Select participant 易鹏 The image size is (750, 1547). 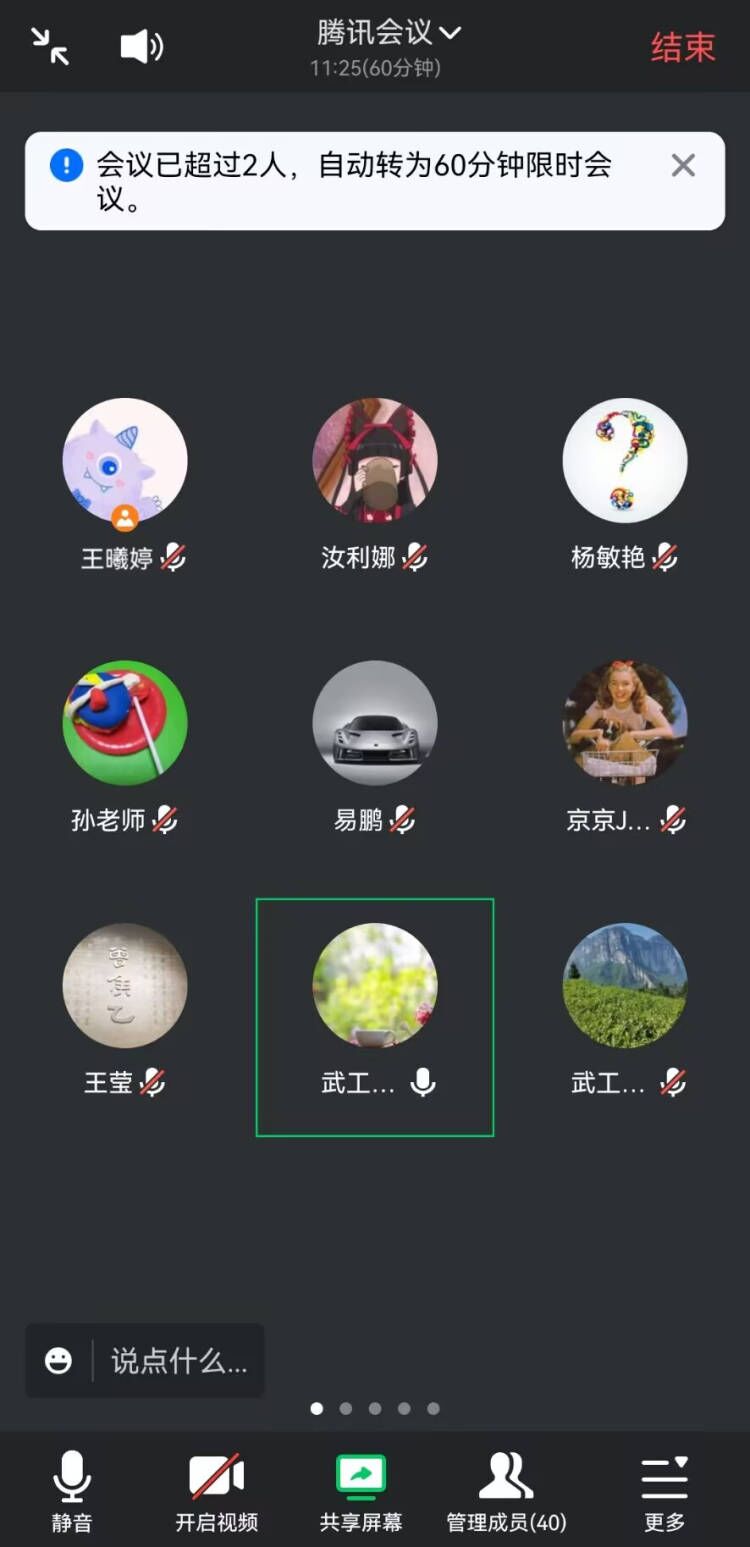(375, 723)
